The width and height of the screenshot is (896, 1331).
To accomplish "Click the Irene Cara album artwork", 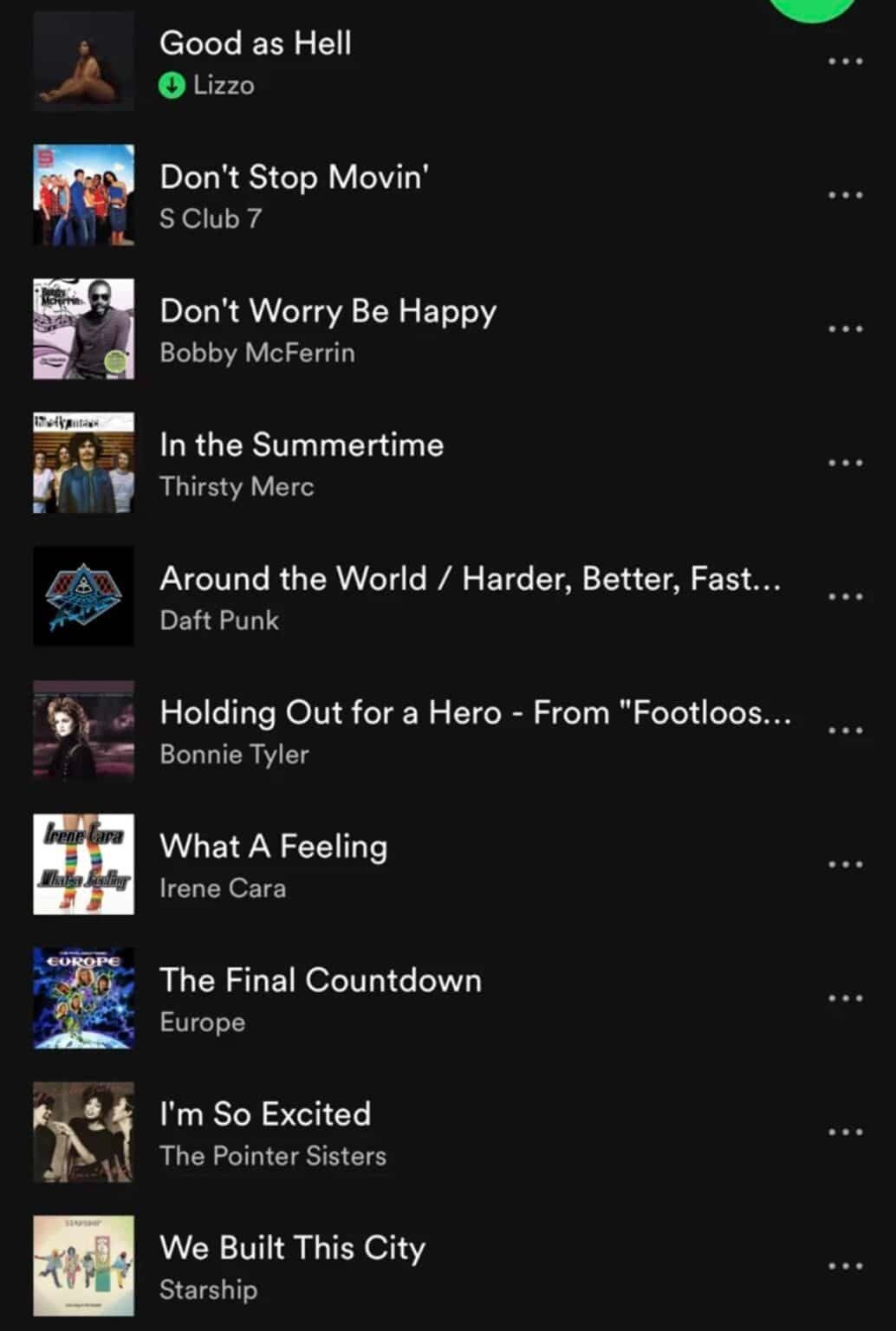I will pos(83,863).
